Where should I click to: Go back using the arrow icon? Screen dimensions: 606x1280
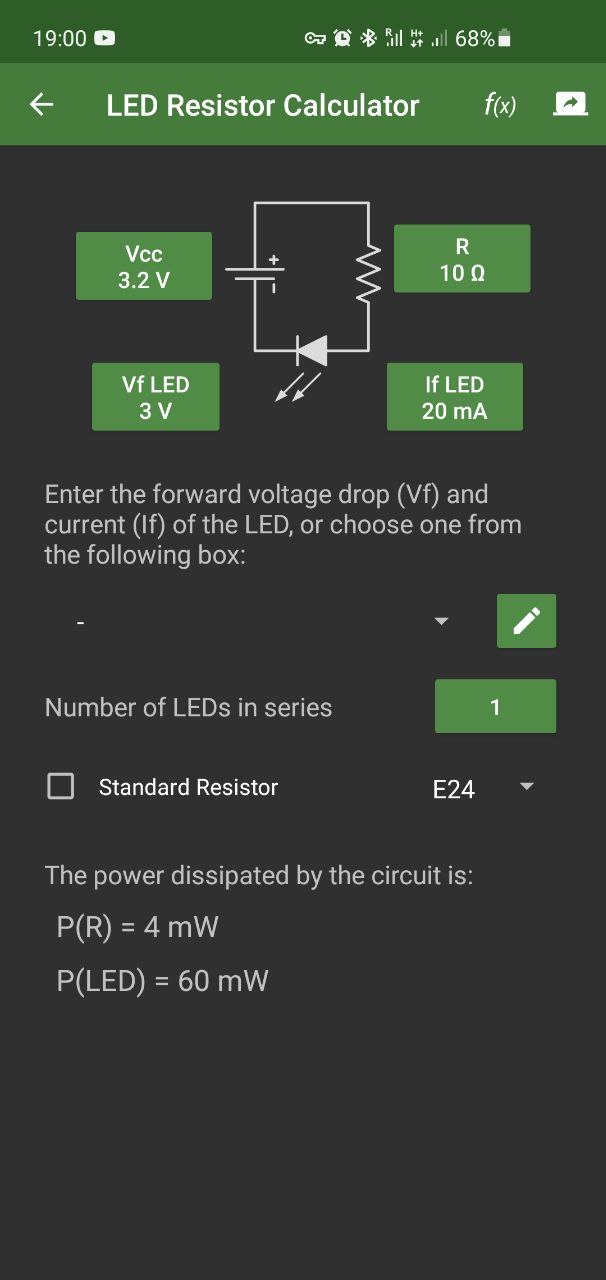tap(42, 105)
